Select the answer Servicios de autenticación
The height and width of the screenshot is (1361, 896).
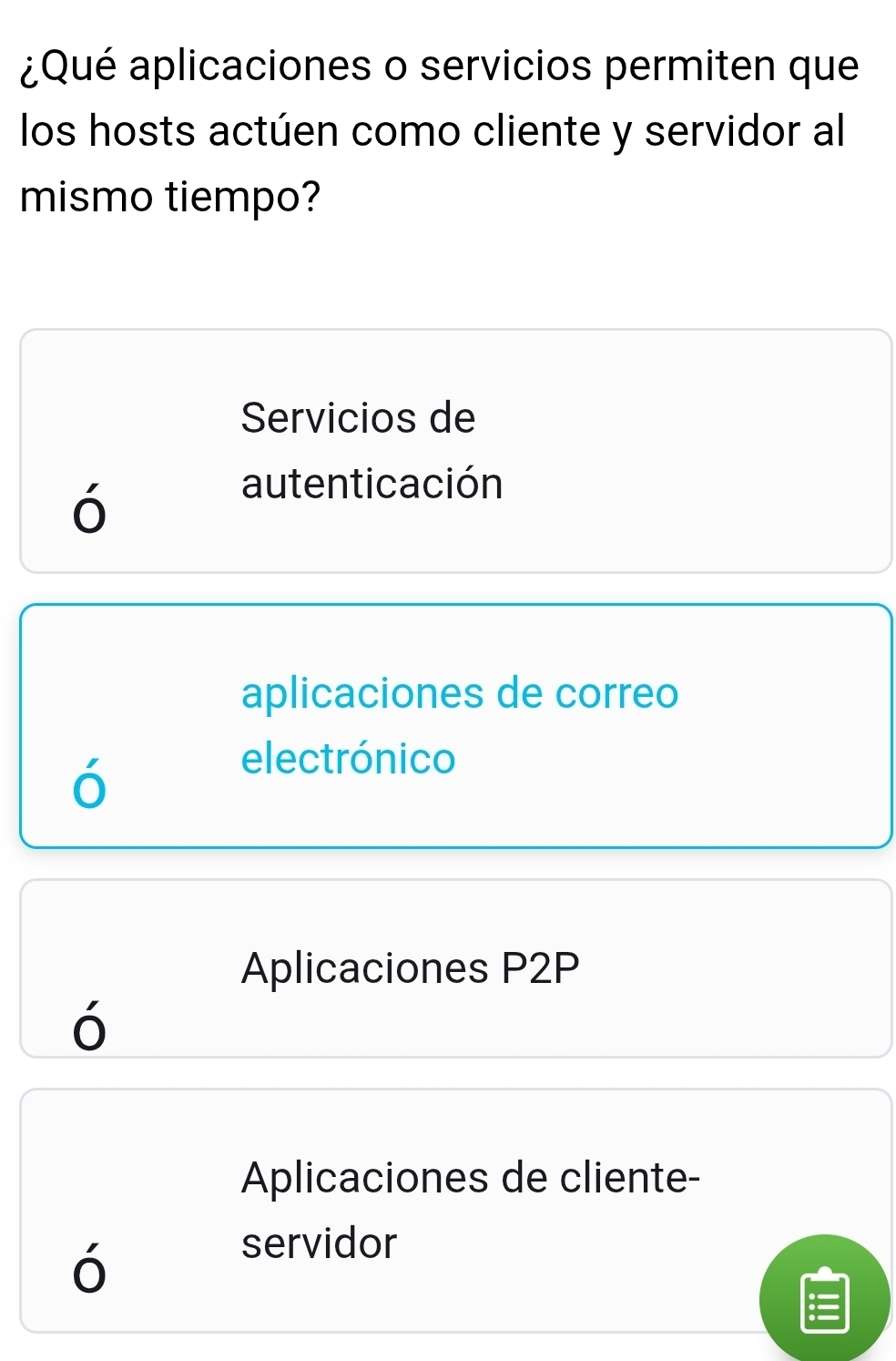[x=455, y=451]
